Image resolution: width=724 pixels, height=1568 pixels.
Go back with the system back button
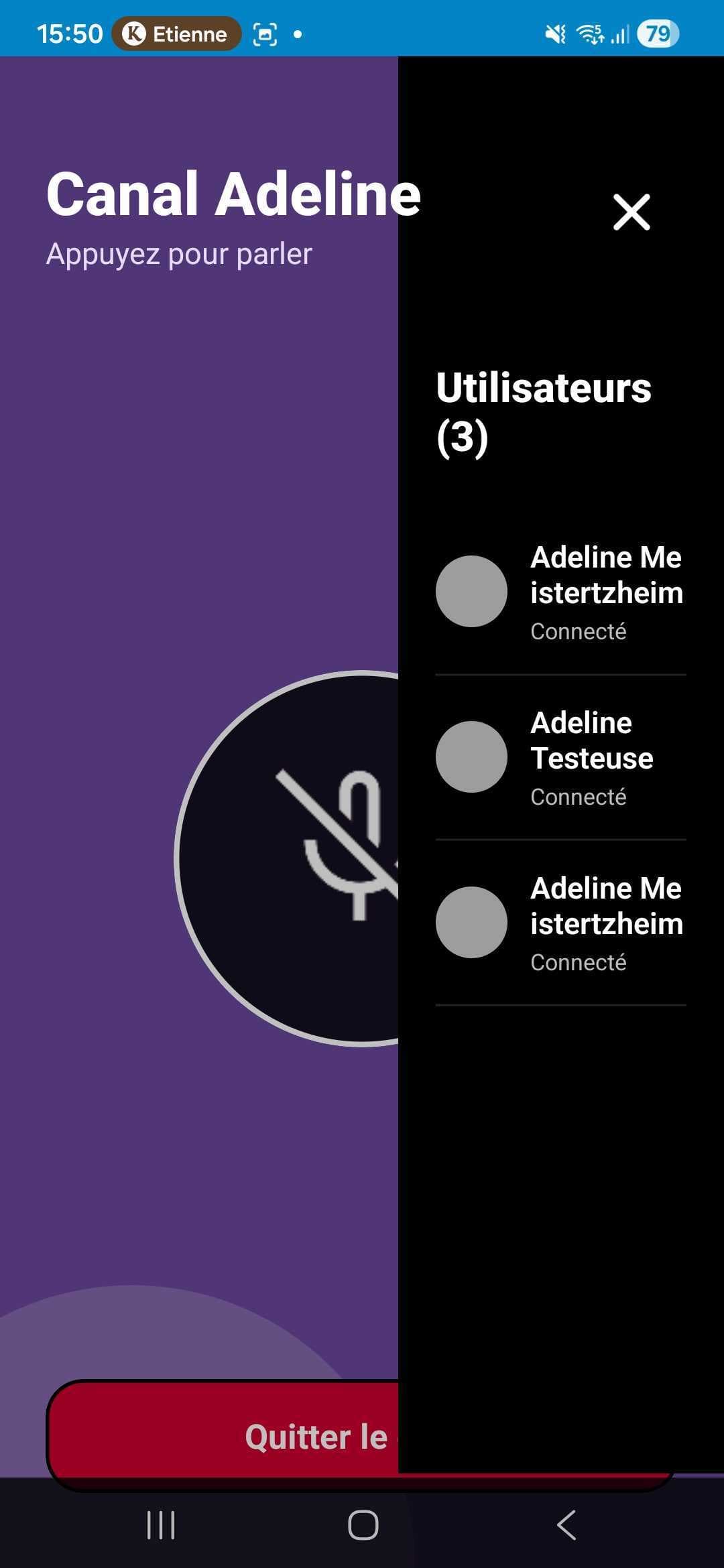tap(566, 1526)
